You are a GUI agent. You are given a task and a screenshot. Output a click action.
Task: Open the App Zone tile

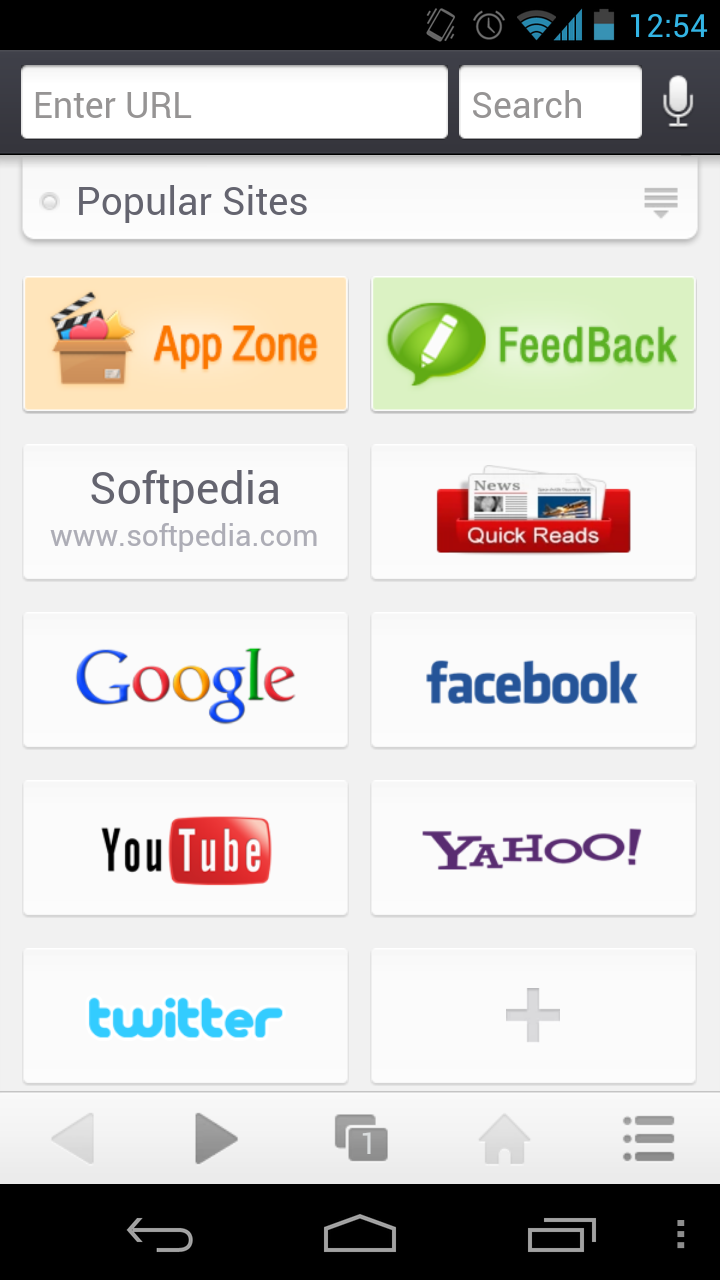coord(185,344)
